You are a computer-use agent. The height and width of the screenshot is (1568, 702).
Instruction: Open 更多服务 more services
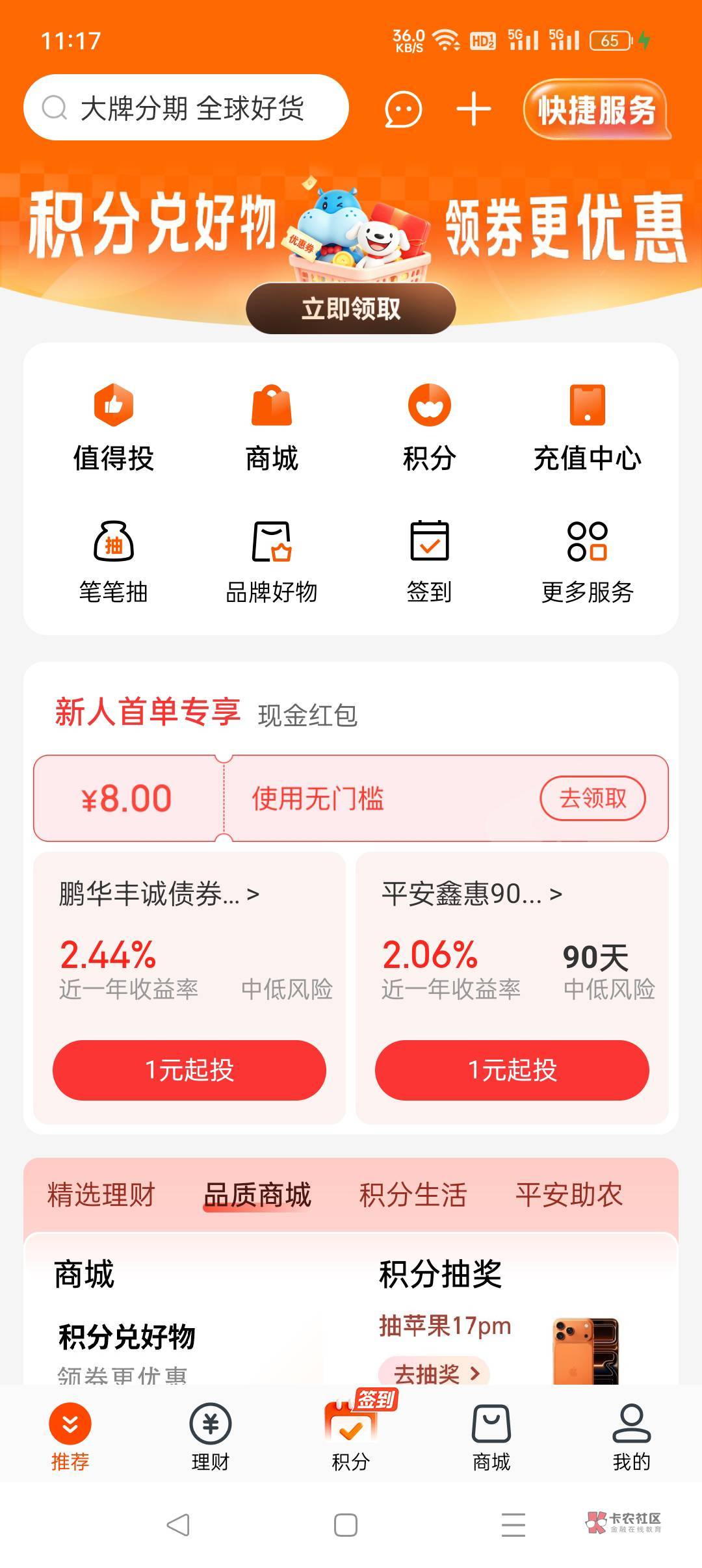click(x=588, y=562)
